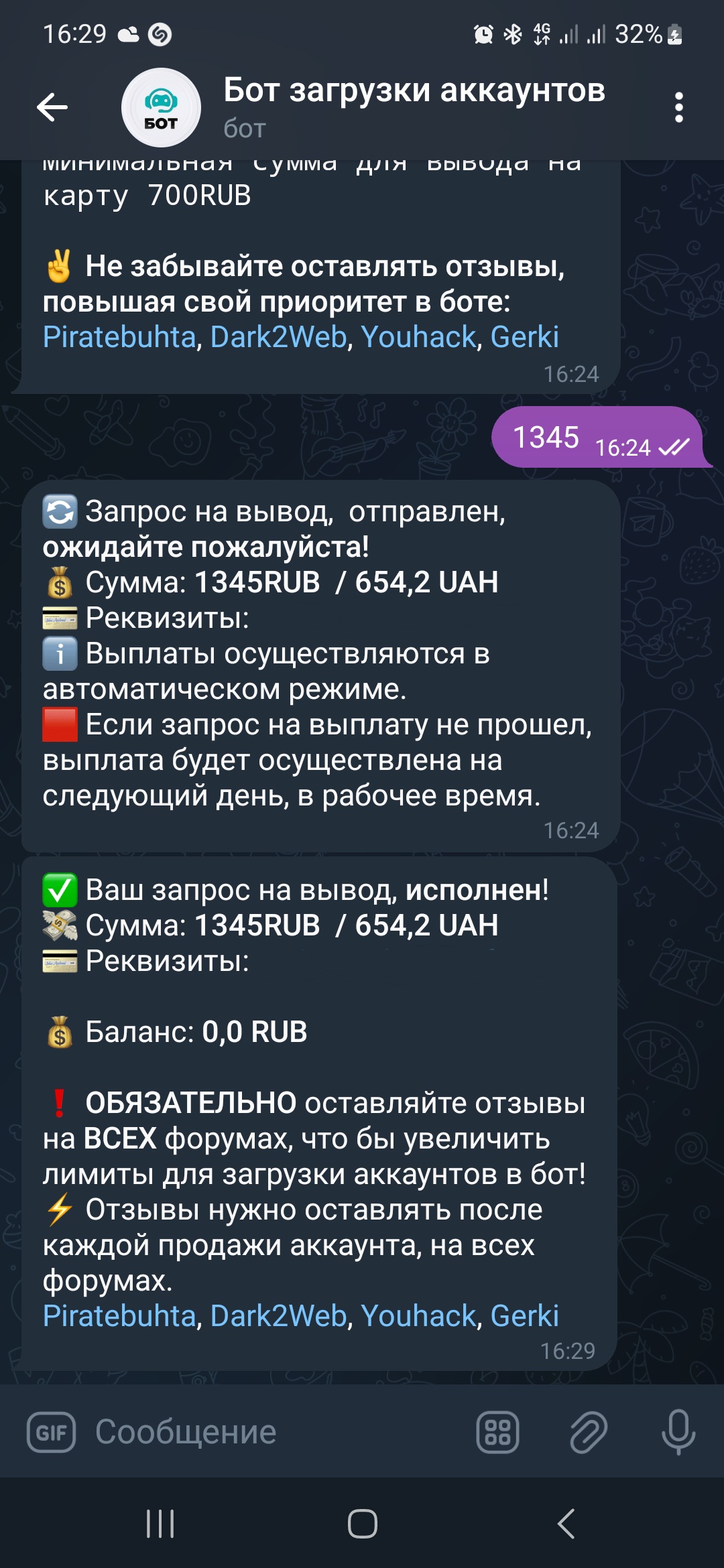724x1568 pixels.
Task: Go to the system home screen
Action: tap(362, 1524)
